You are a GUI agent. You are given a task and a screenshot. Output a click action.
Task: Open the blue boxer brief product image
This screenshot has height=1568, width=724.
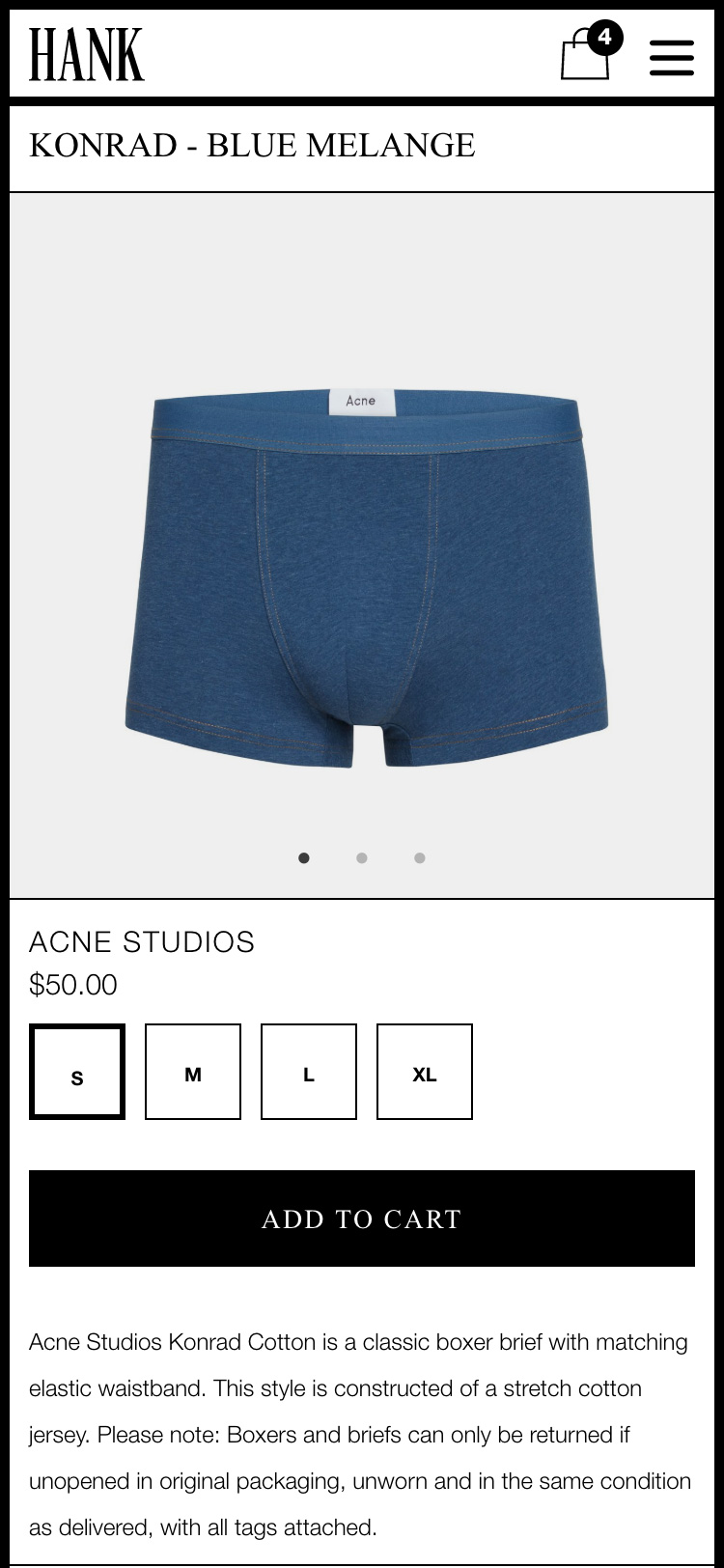pos(365,579)
